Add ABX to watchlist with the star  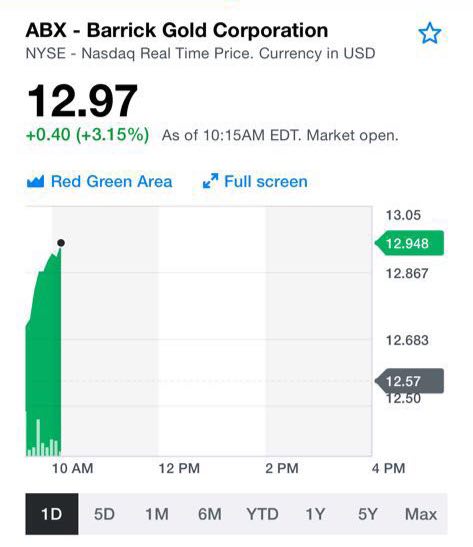click(429, 33)
